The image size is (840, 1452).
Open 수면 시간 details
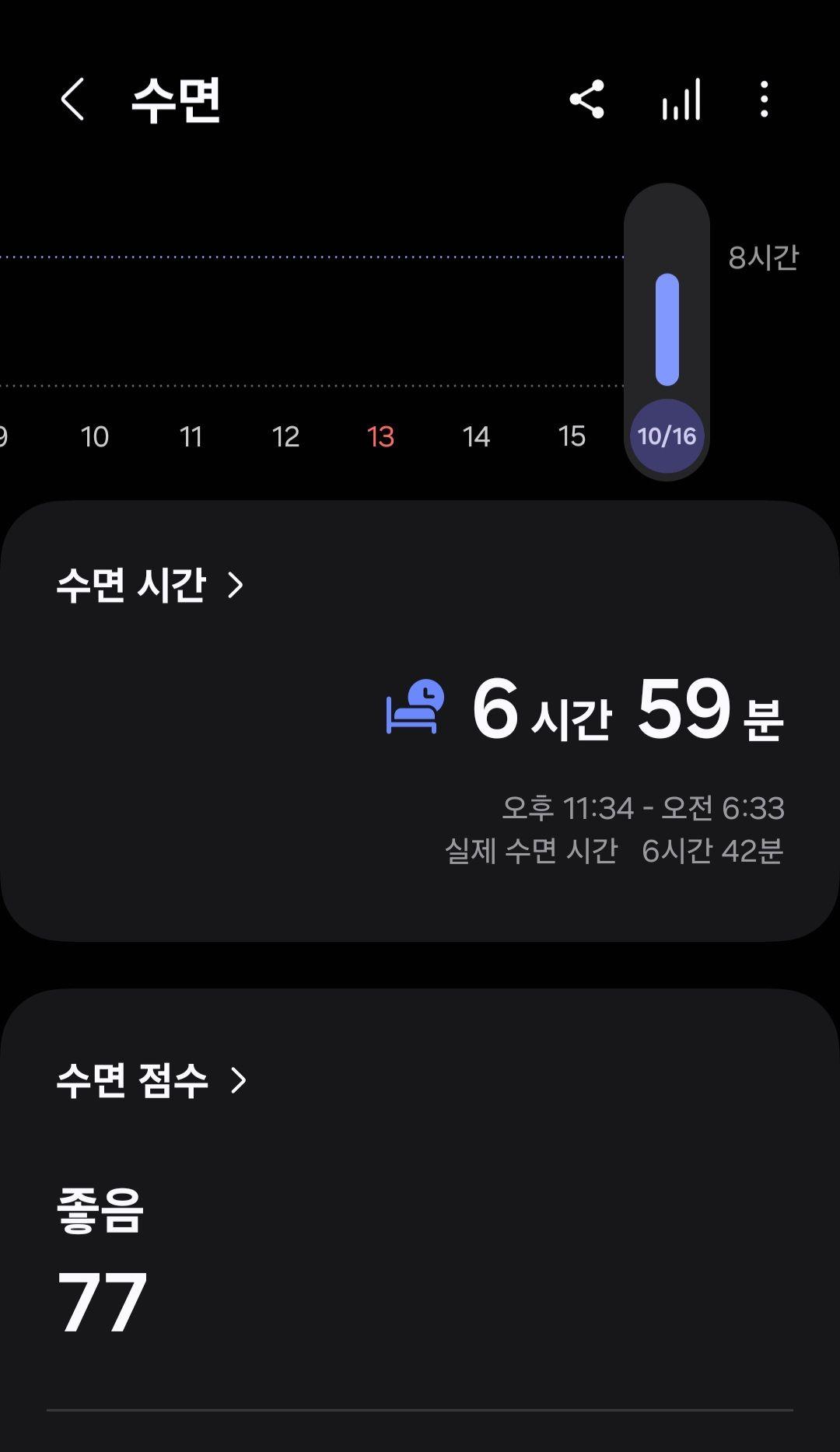point(150,585)
